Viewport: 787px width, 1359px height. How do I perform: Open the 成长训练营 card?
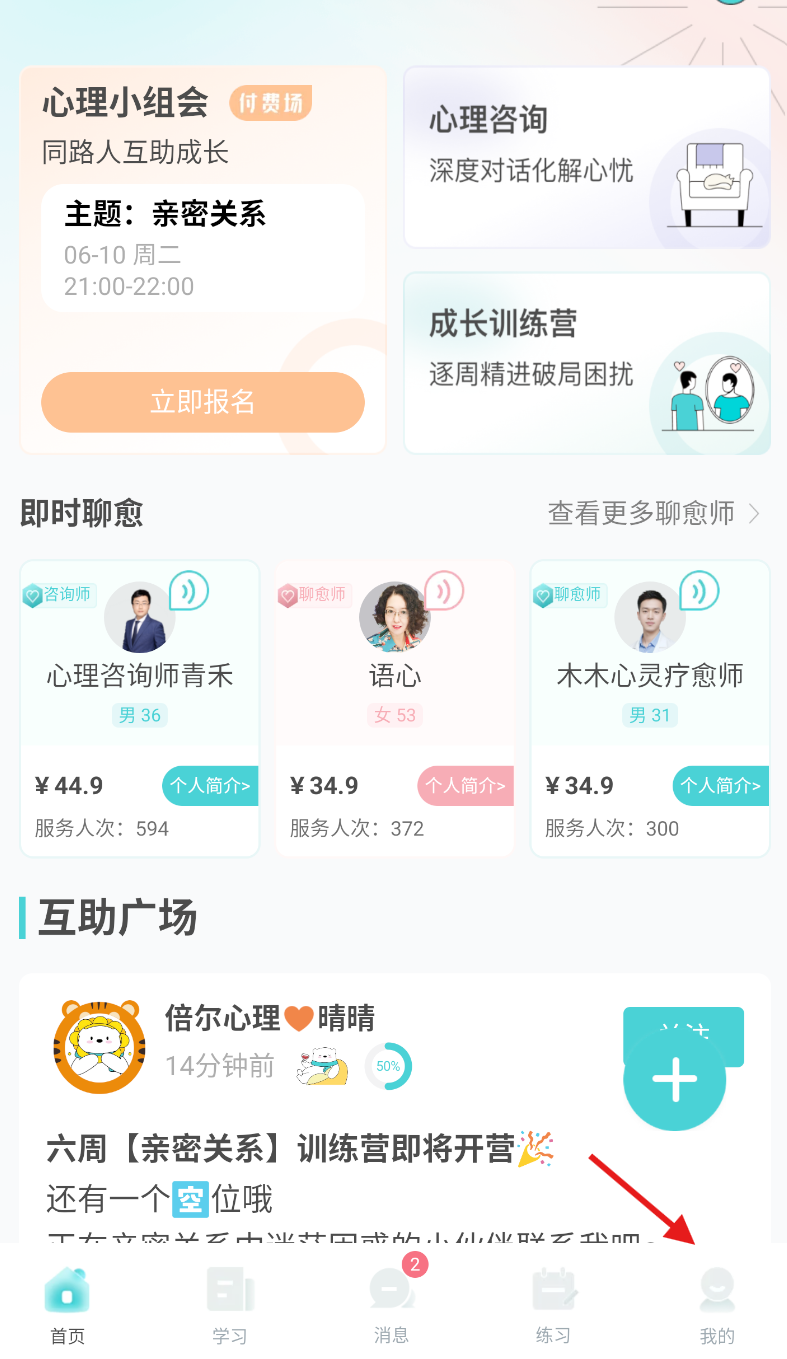[x=587, y=363]
